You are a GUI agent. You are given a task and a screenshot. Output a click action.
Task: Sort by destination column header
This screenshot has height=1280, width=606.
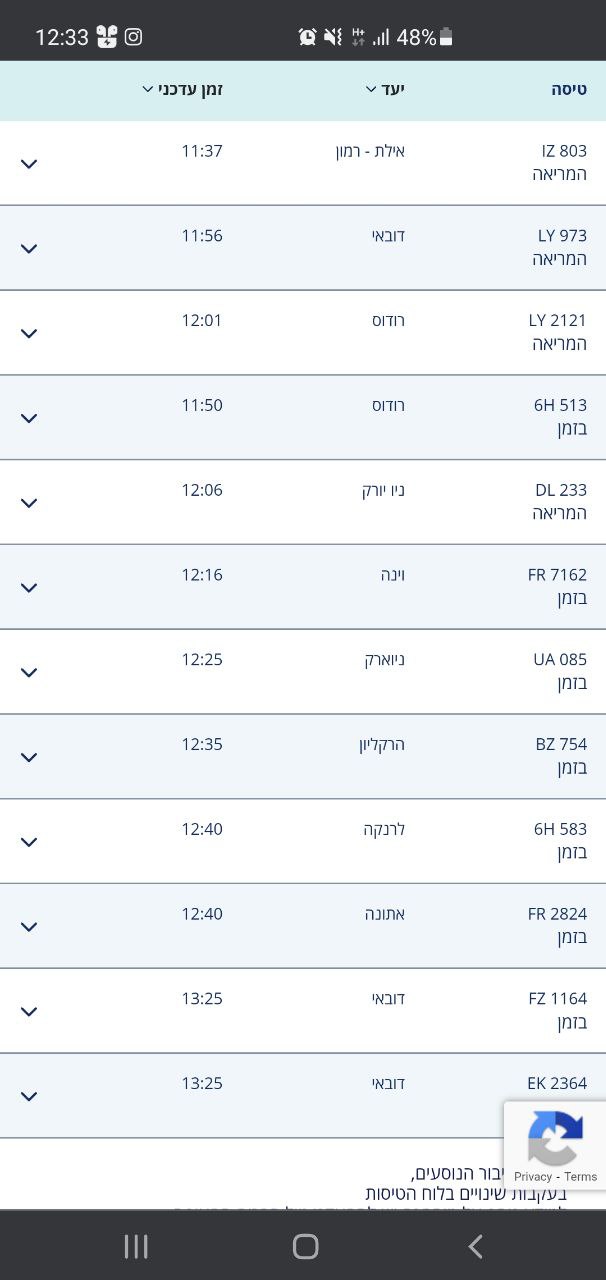(x=385, y=90)
